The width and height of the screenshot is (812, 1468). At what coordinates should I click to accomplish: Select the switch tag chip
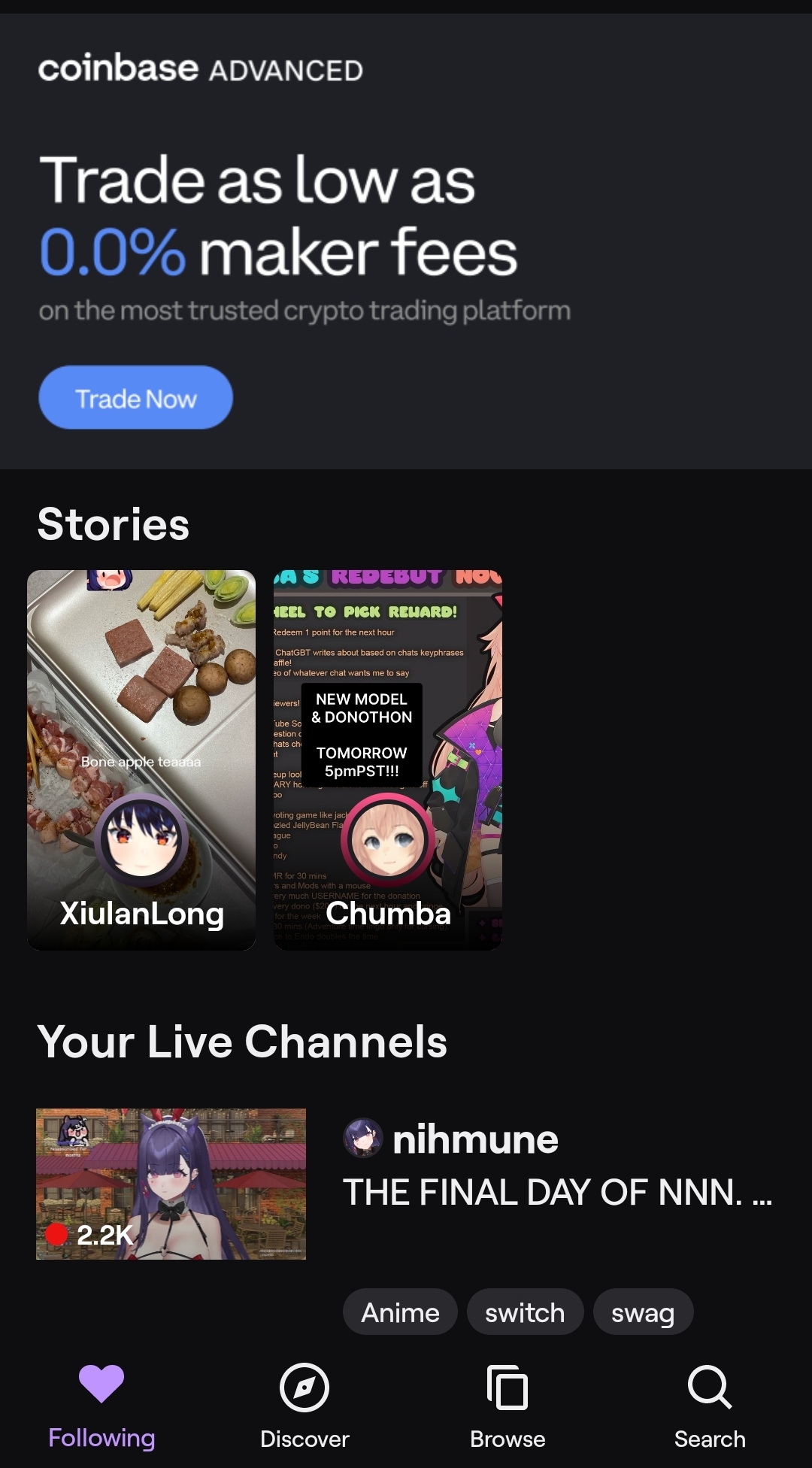(x=525, y=1312)
